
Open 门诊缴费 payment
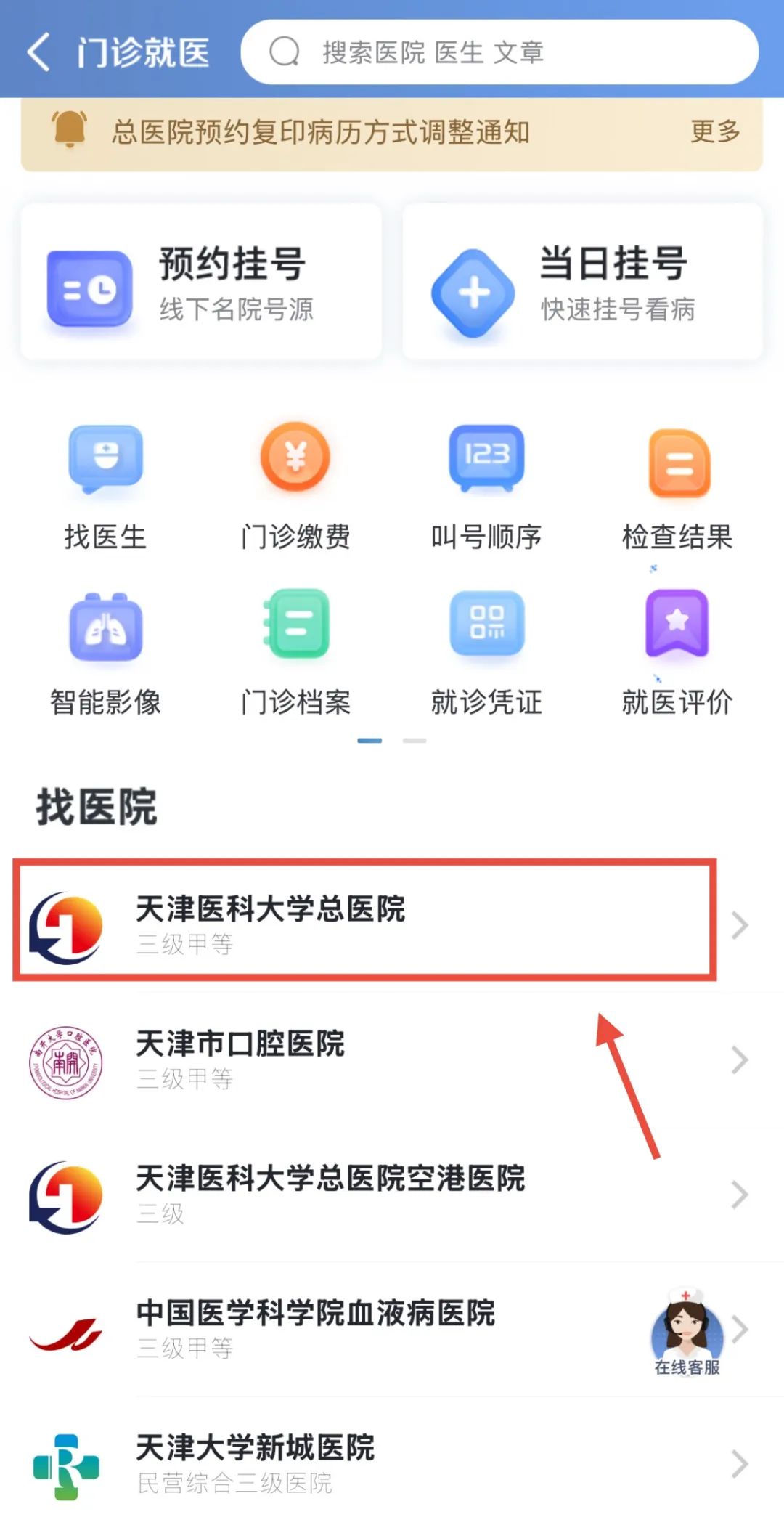[x=295, y=487]
